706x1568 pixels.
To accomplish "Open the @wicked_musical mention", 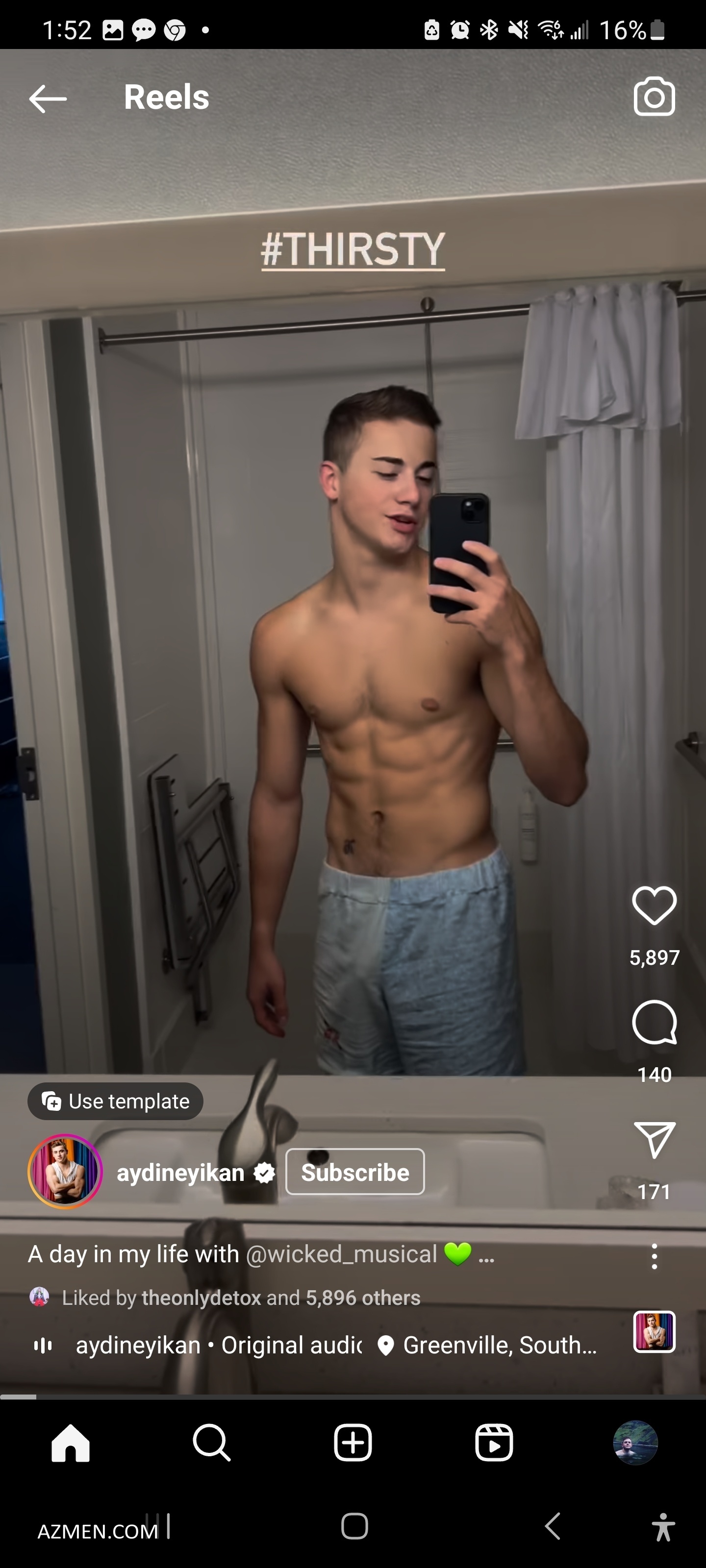I will 341,1254.
